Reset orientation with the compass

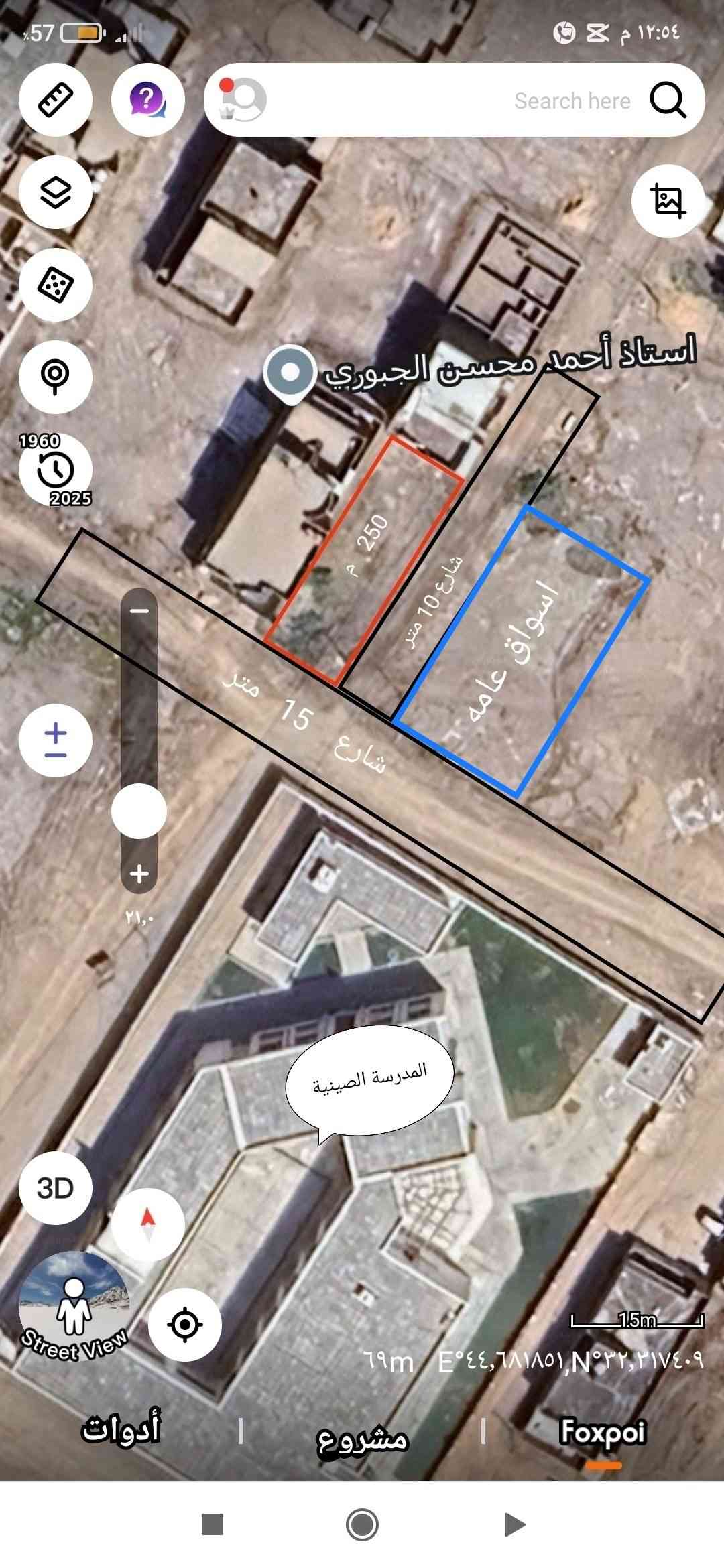(x=147, y=1224)
